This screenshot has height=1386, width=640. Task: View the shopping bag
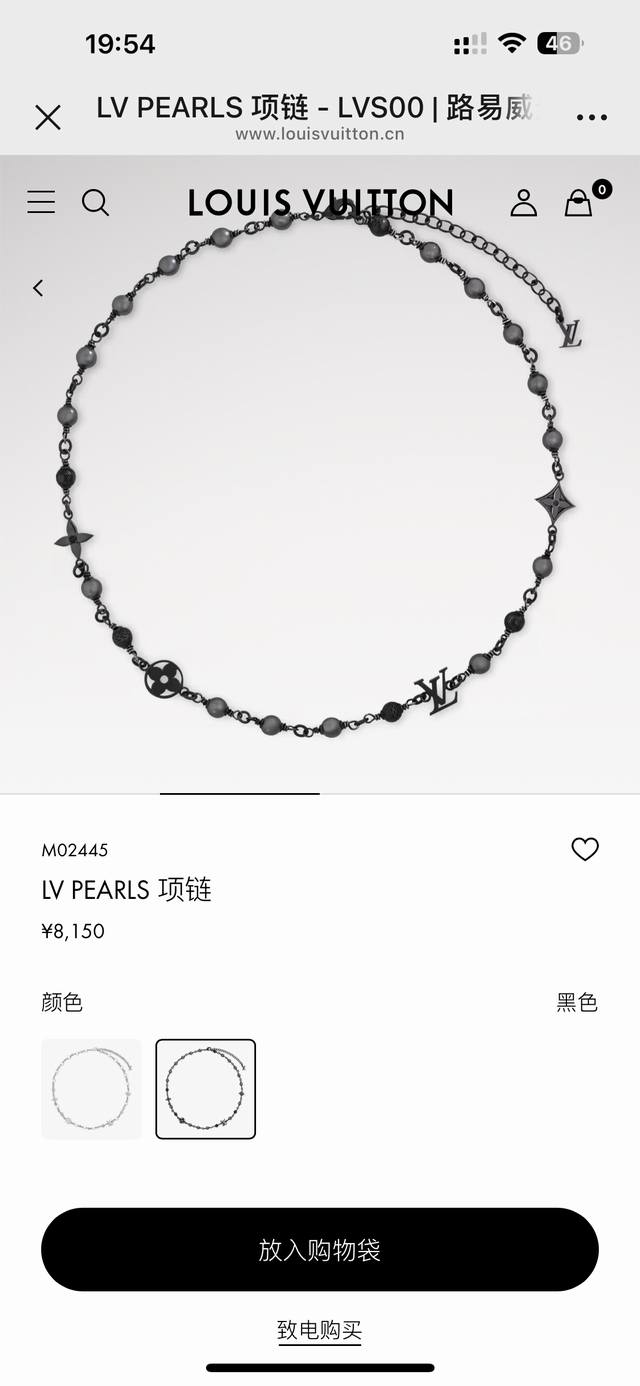[579, 203]
